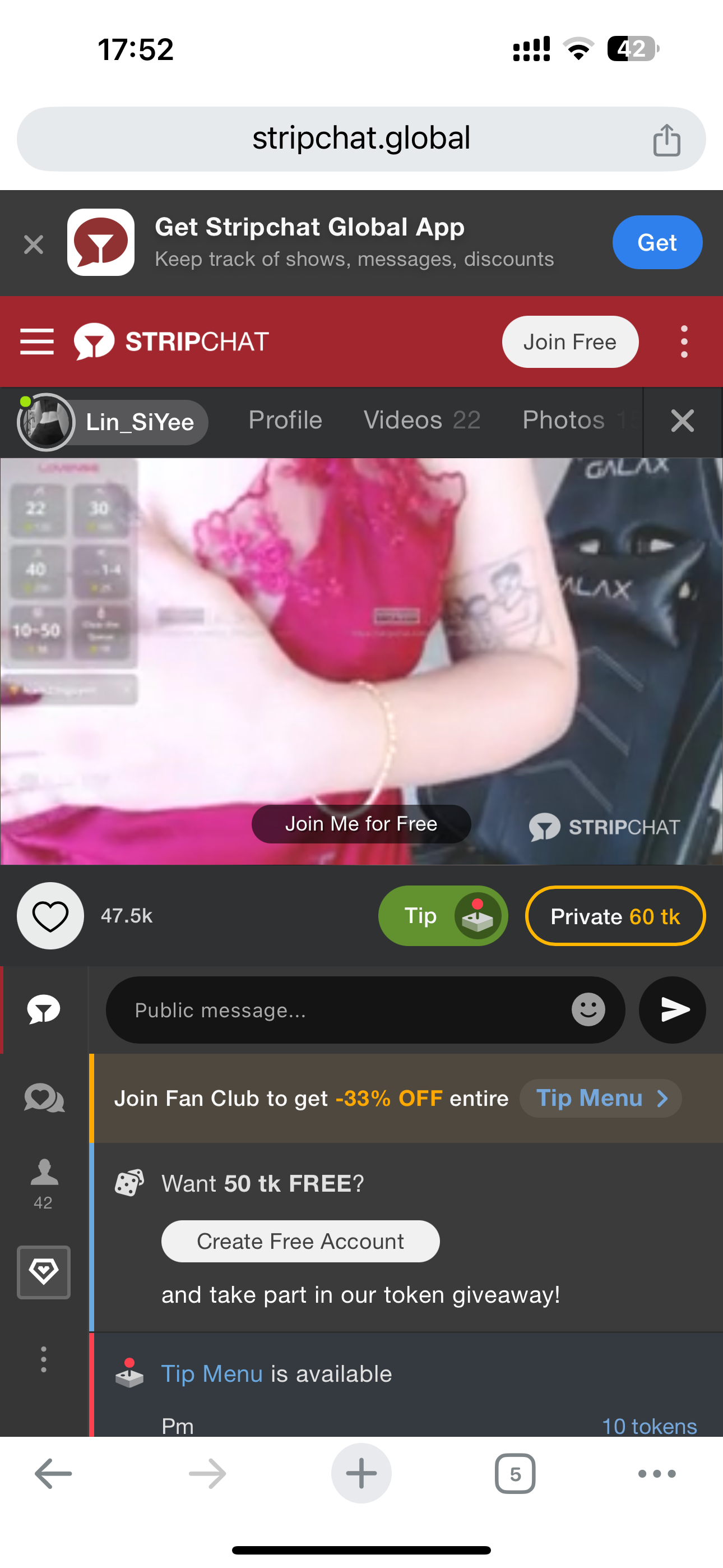Tap Join Me for Free on the stream

pos(361,824)
